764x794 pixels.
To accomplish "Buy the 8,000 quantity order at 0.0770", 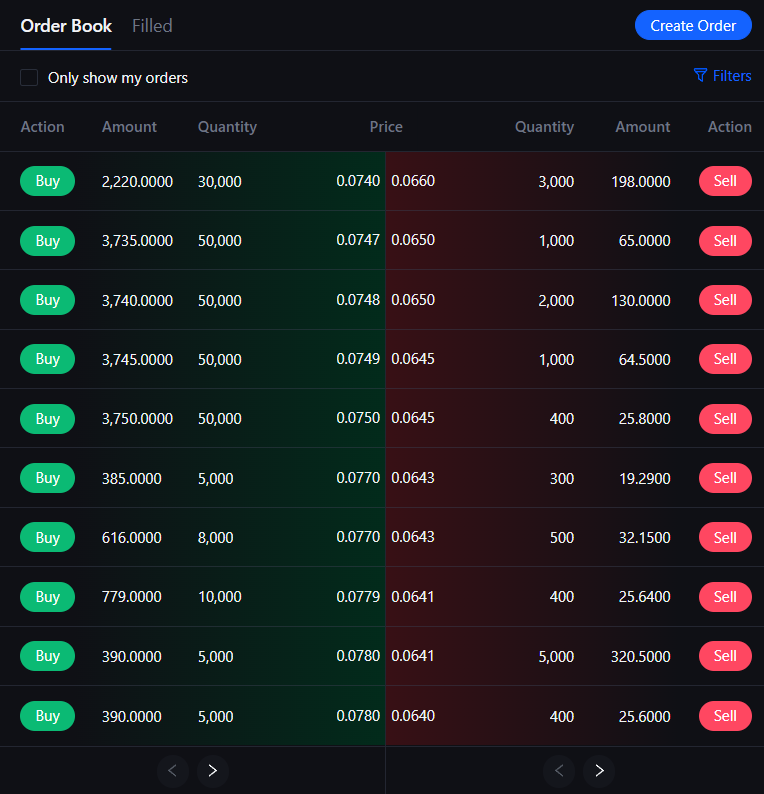I will [x=47, y=537].
